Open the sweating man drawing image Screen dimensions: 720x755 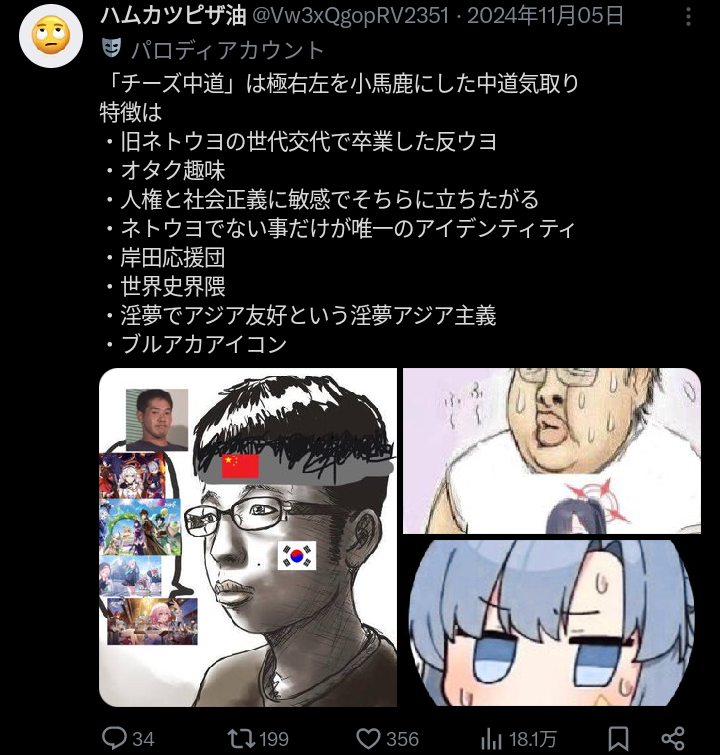pyautogui.click(x=551, y=450)
